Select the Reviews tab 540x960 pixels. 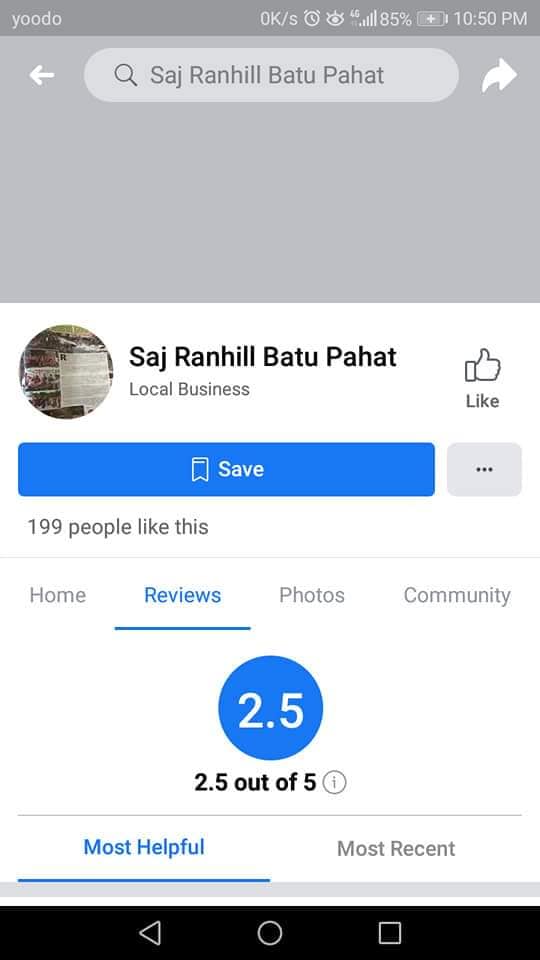pos(182,595)
